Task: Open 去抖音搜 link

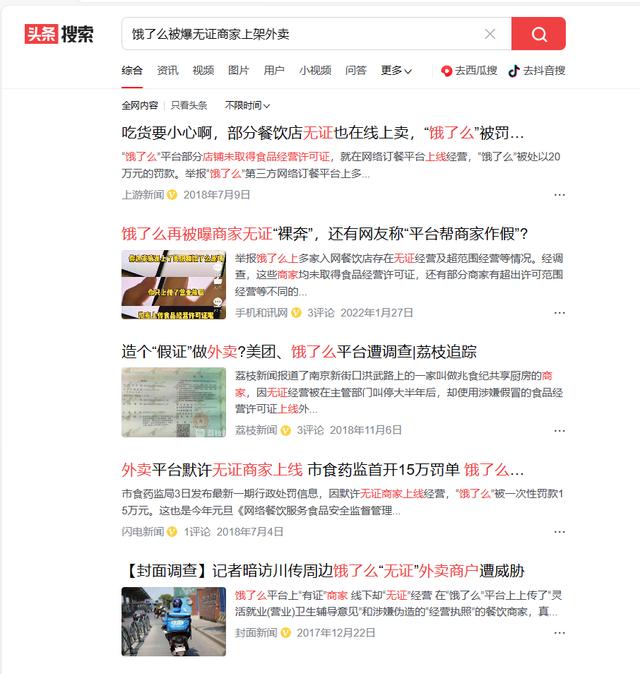Action: click(536, 71)
